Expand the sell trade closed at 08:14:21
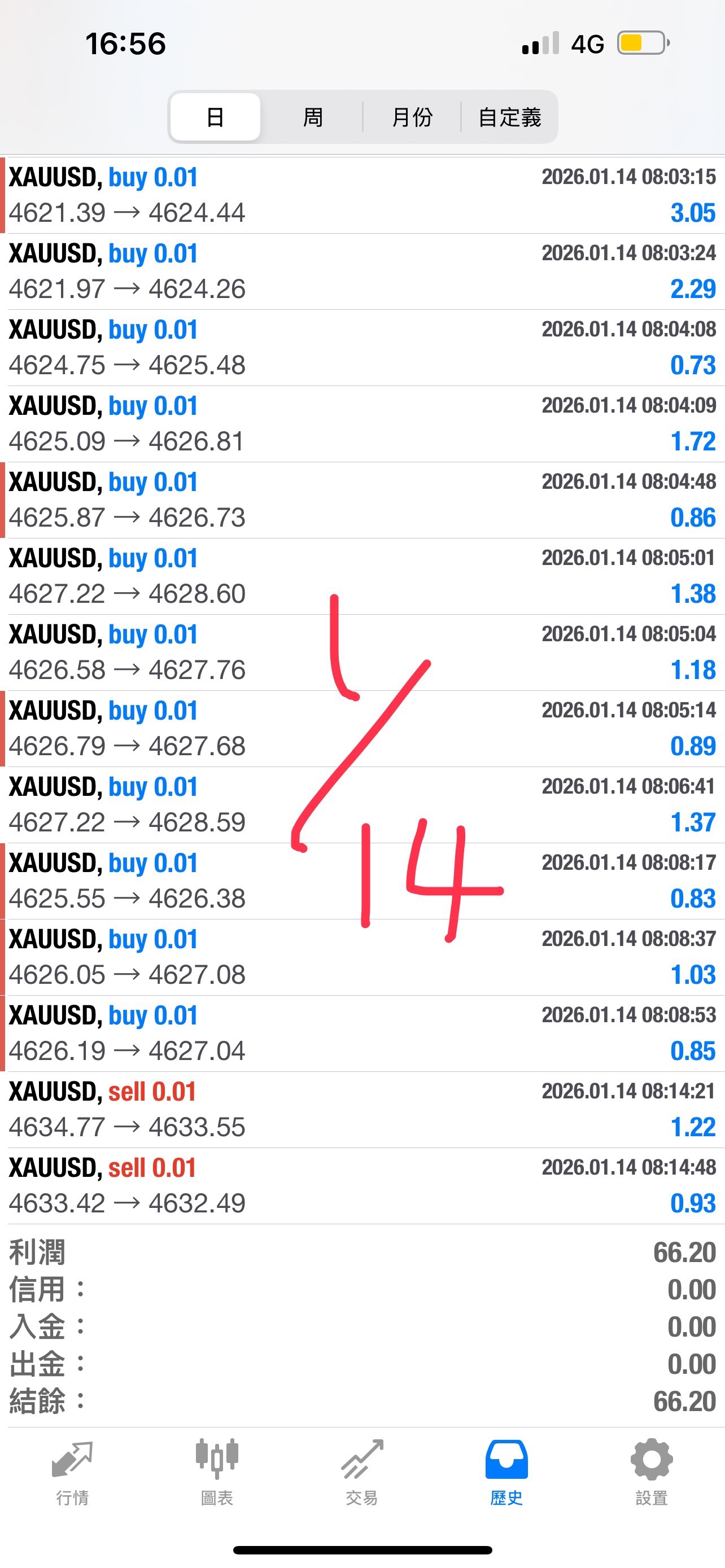This screenshot has height=1568, width=725. tap(362, 1110)
